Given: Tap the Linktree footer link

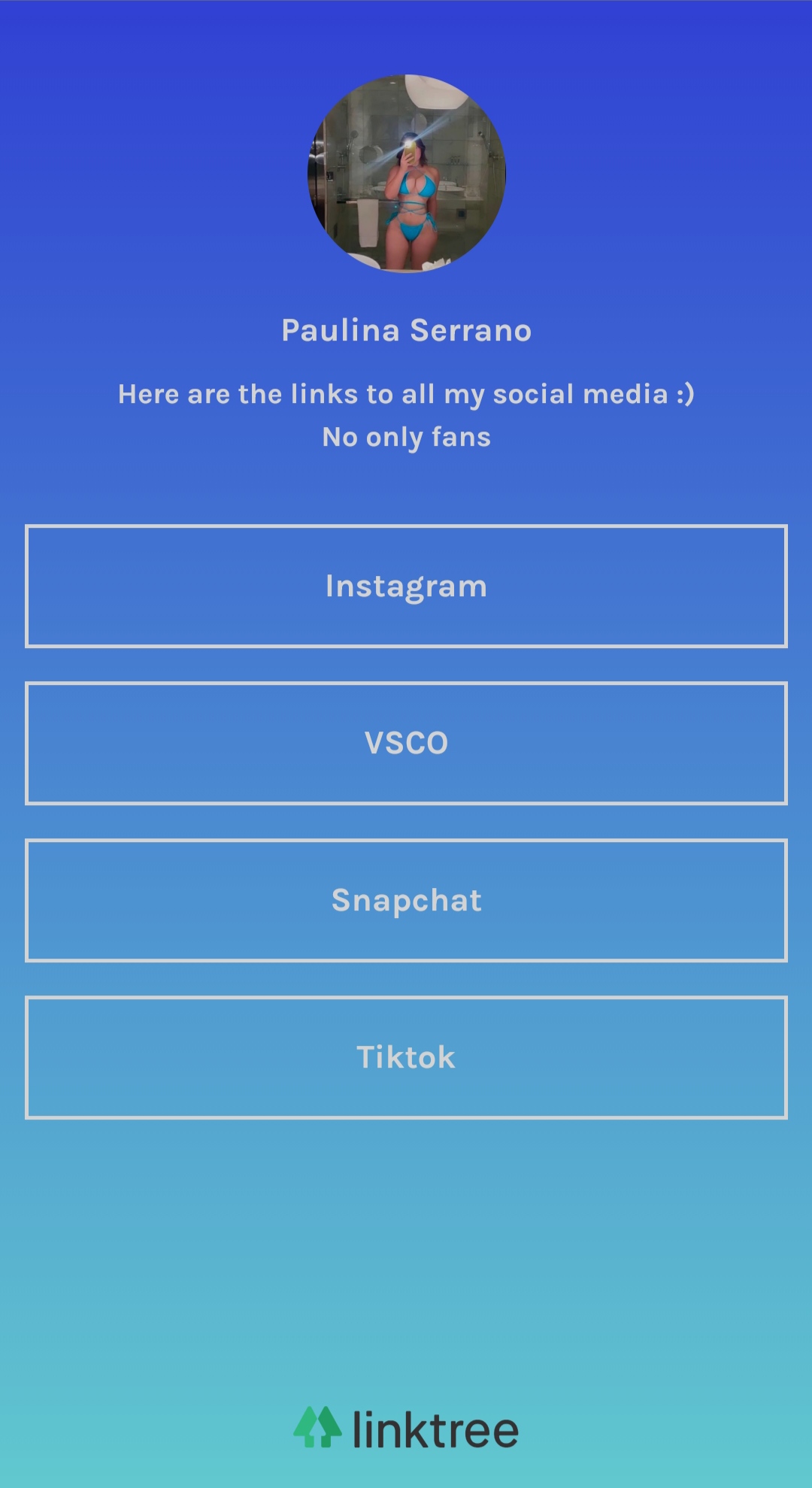Looking at the screenshot, I should [406, 1429].
